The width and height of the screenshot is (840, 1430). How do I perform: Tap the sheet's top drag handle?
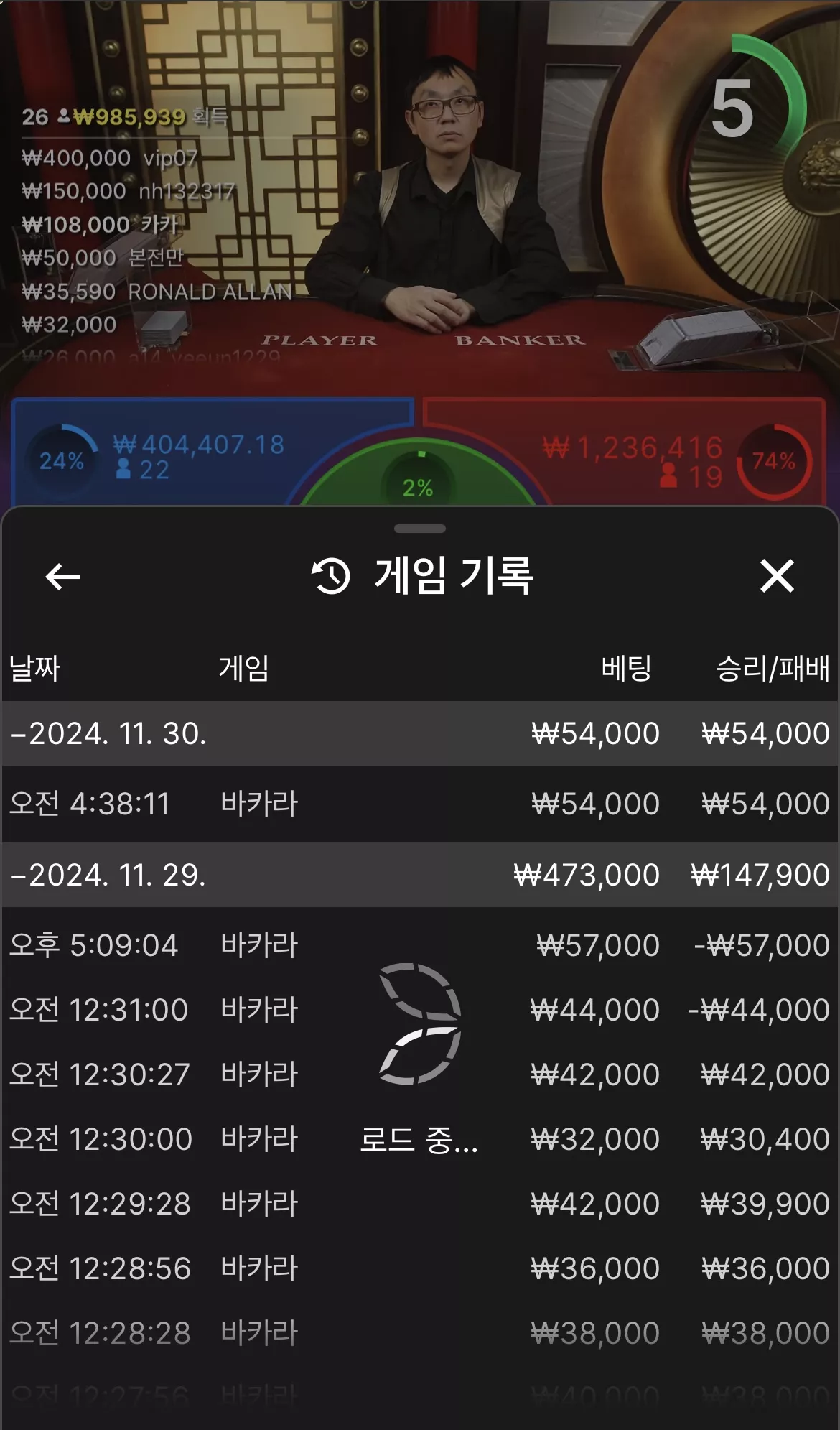click(x=420, y=529)
